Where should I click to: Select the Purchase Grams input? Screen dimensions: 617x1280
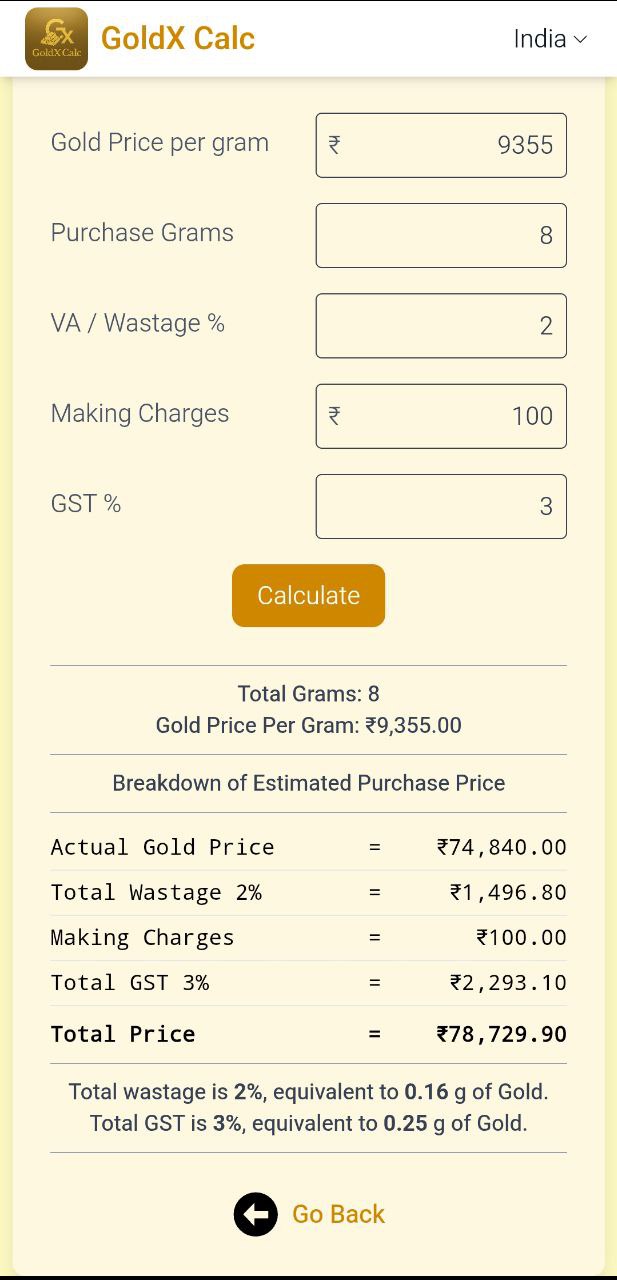click(441, 236)
